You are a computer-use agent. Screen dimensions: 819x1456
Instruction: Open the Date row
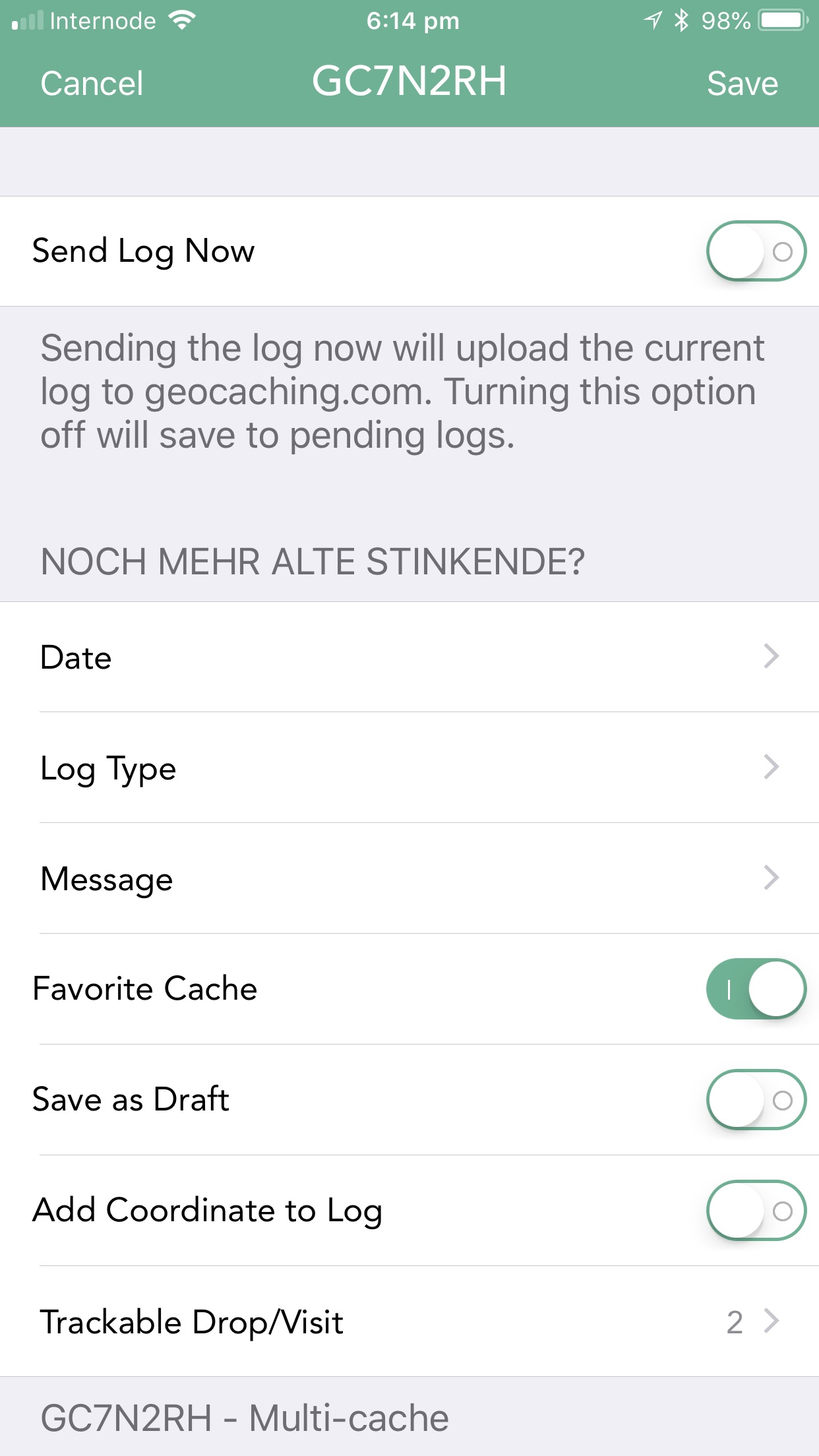[409, 657]
